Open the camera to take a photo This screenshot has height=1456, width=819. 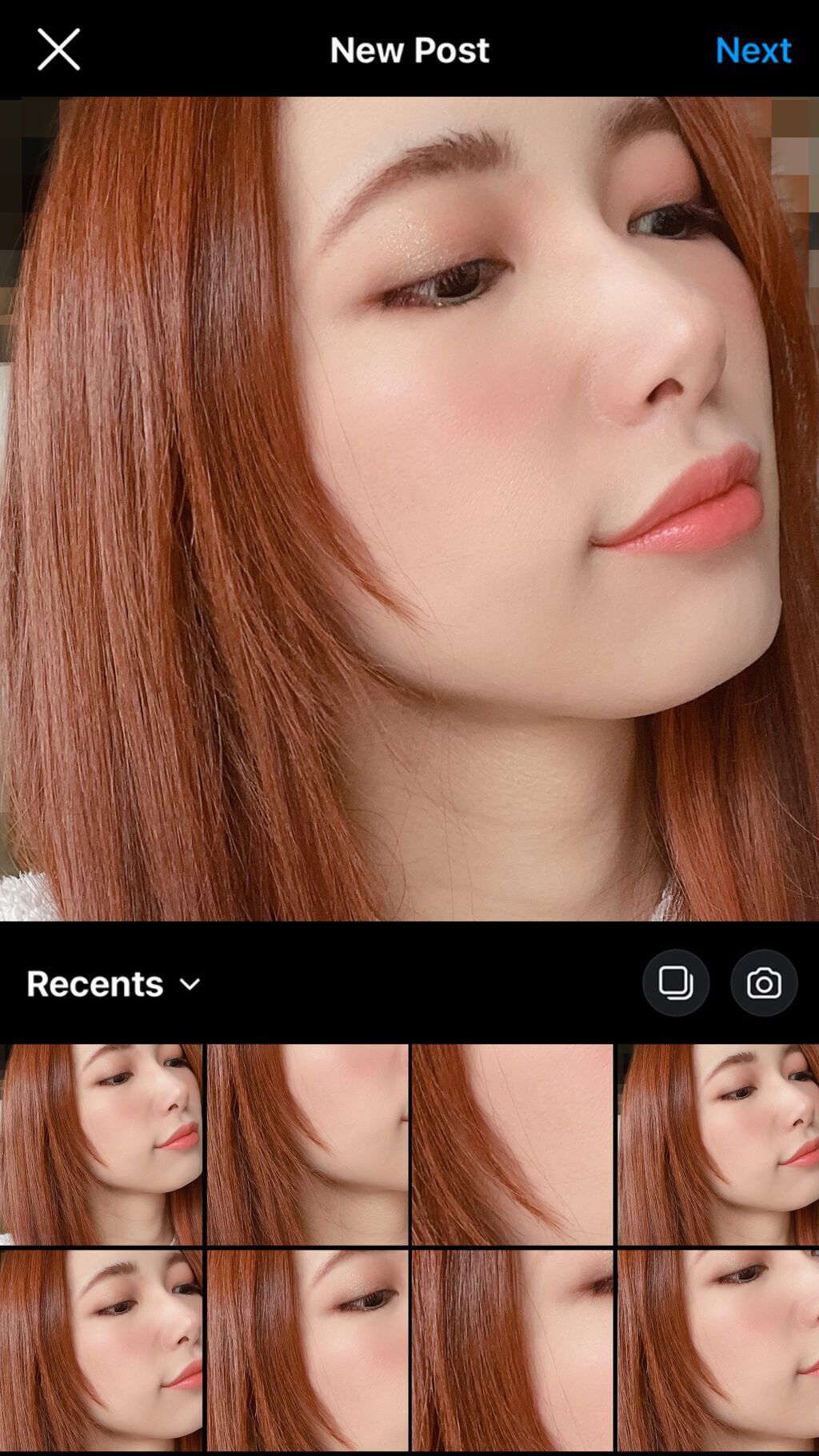pyautogui.click(x=764, y=982)
